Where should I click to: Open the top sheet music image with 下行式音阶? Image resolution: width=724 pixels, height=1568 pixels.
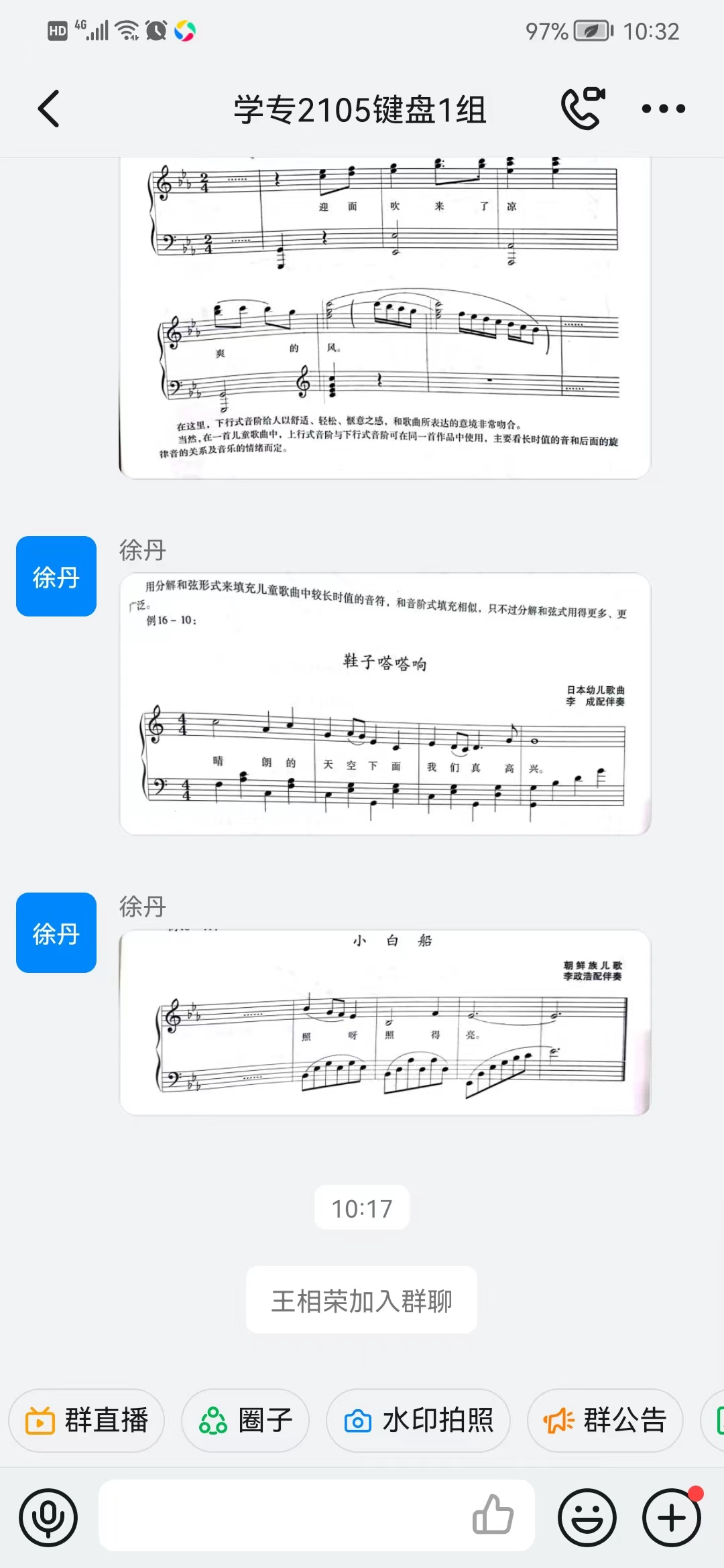point(385,318)
